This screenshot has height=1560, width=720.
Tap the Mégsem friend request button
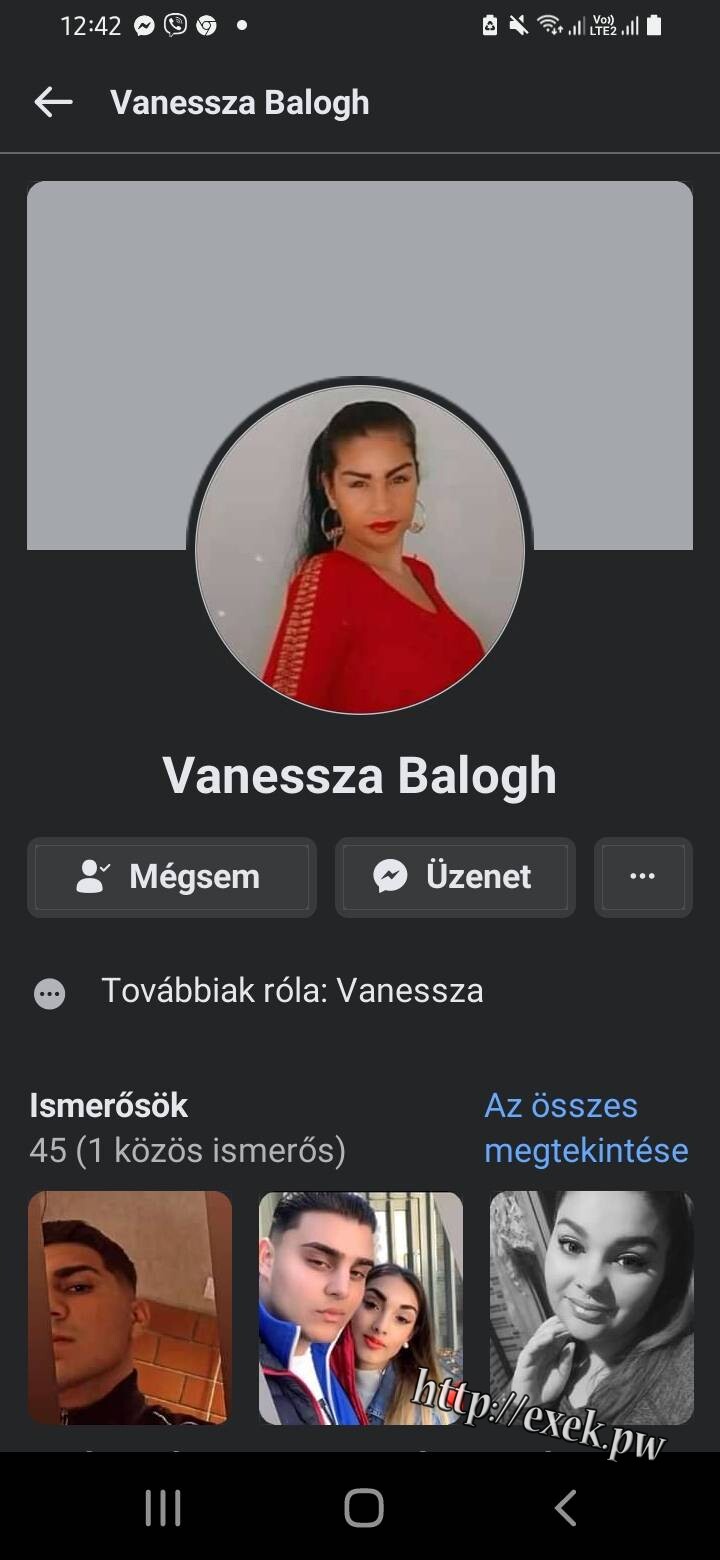(172, 877)
